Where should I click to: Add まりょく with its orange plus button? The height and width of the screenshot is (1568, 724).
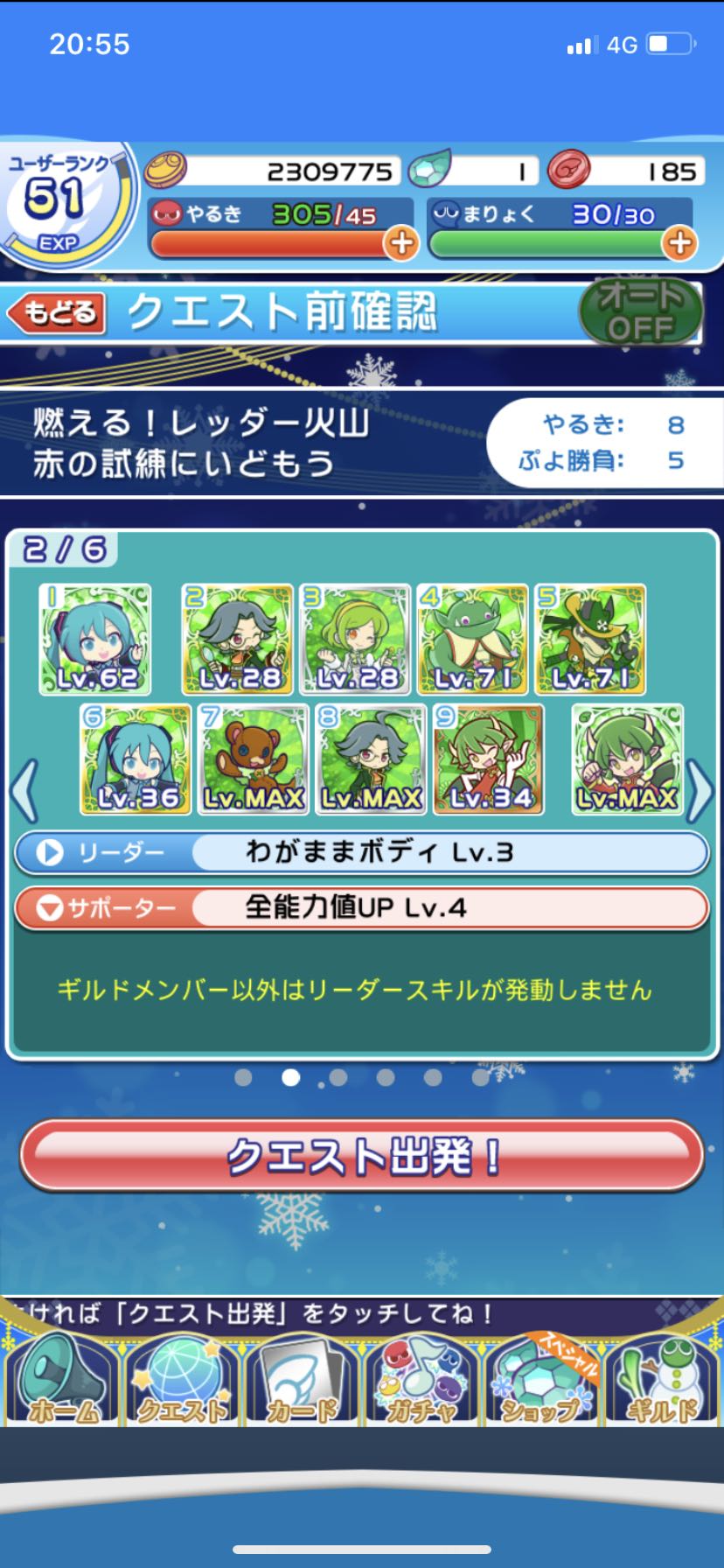[x=679, y=242]
